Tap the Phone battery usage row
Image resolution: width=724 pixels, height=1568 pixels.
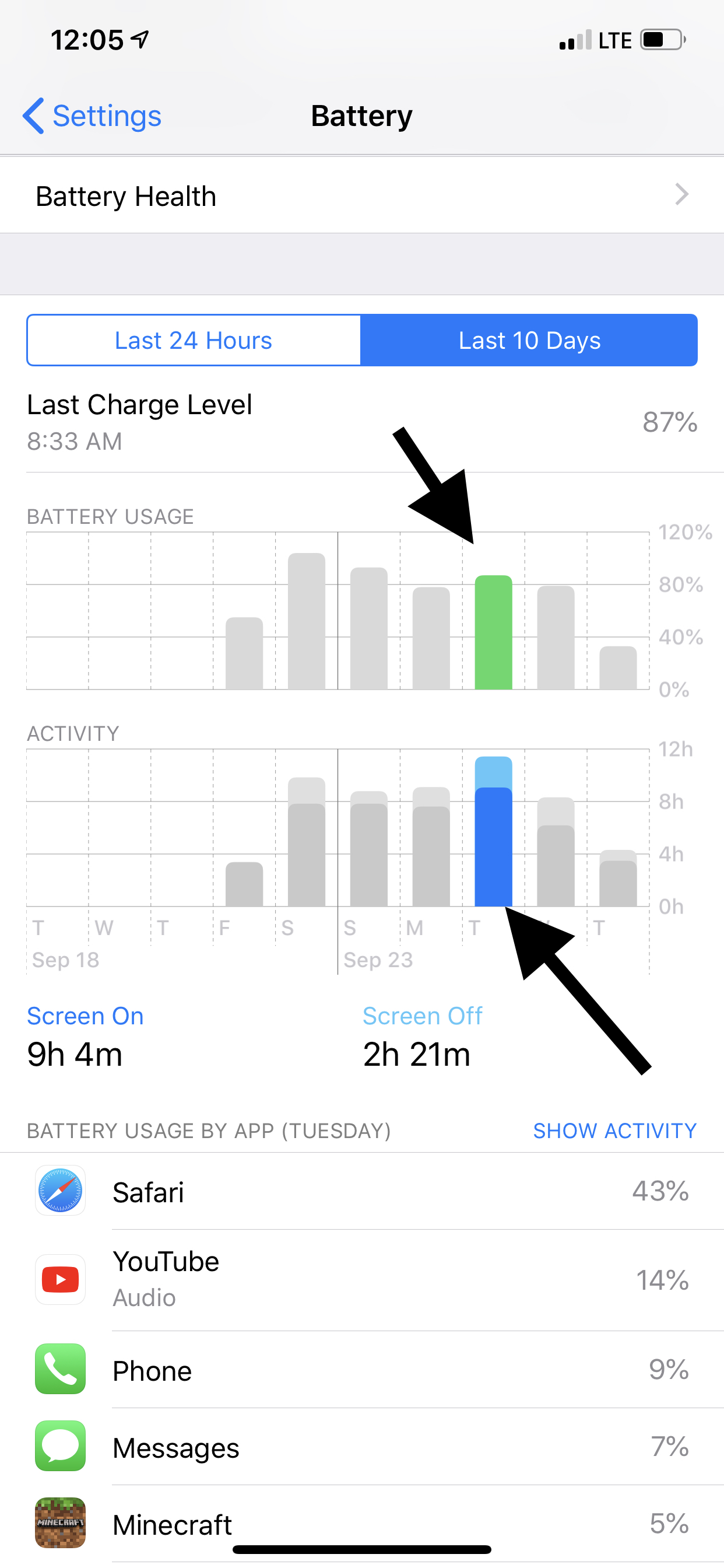click(x=362, y=1370)
